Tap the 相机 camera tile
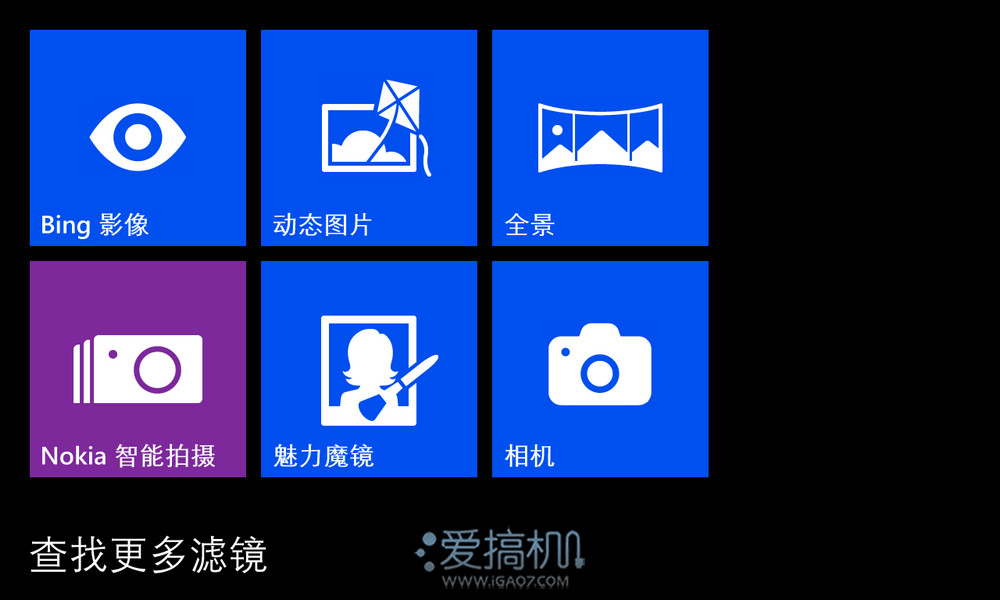Viewport: 1000px width, 600px height. (x=600, y=369)
